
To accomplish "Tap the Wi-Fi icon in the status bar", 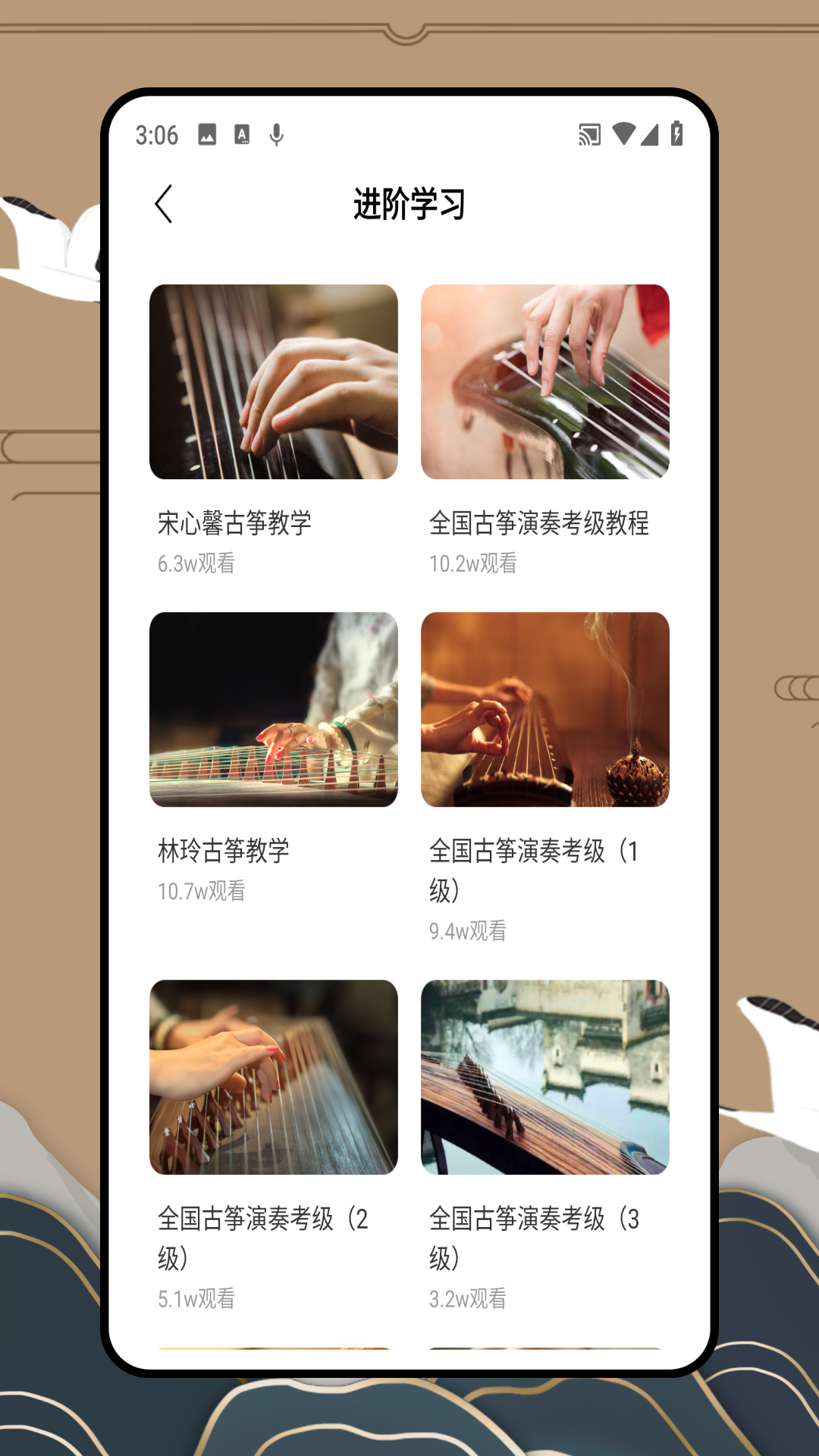I will (x=625, y=135).
